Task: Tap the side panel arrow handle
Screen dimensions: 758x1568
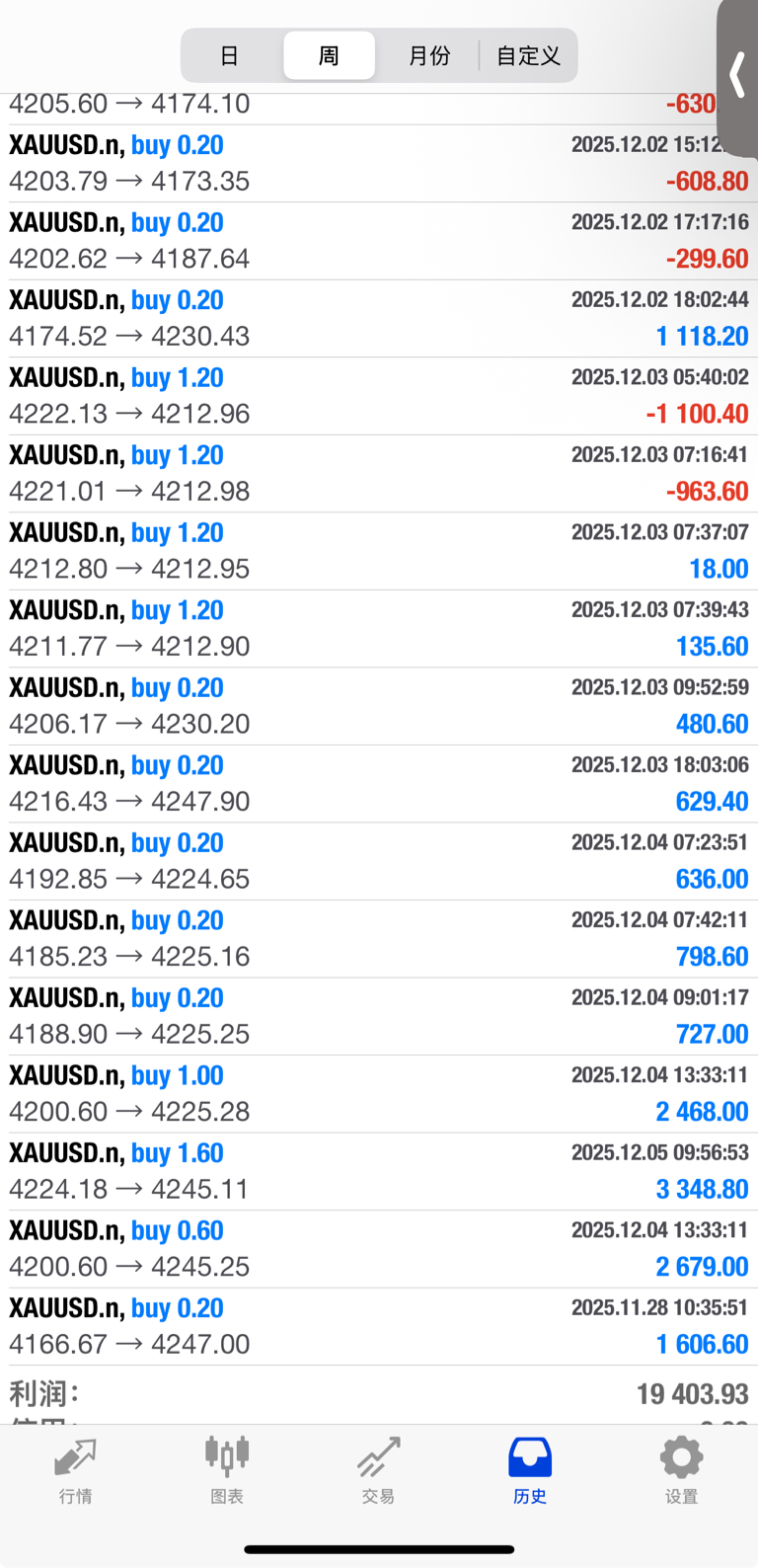Action: (737, 77)
